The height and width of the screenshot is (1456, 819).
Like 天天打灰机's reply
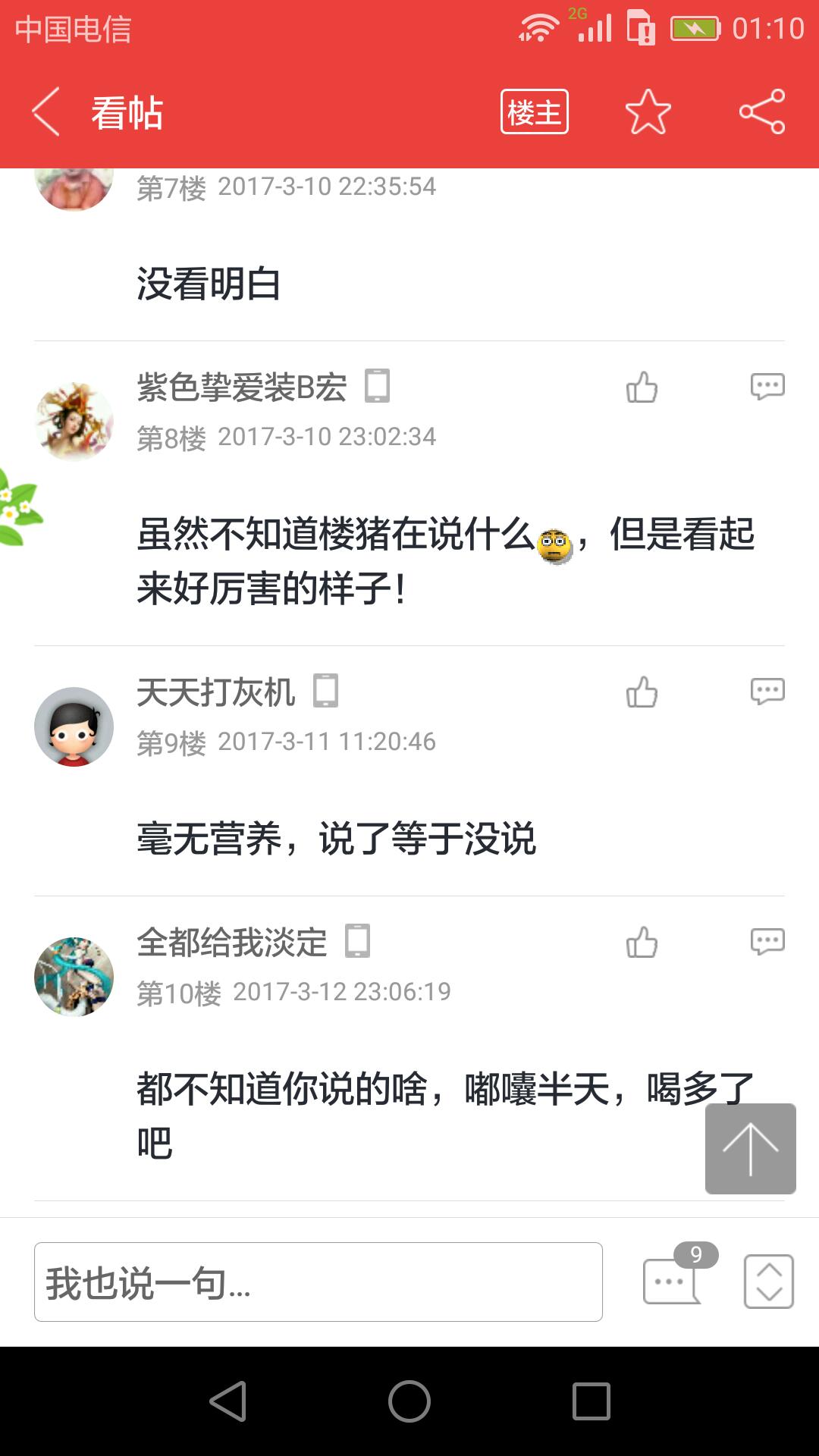pyautogui.click(x=642, y=692)
